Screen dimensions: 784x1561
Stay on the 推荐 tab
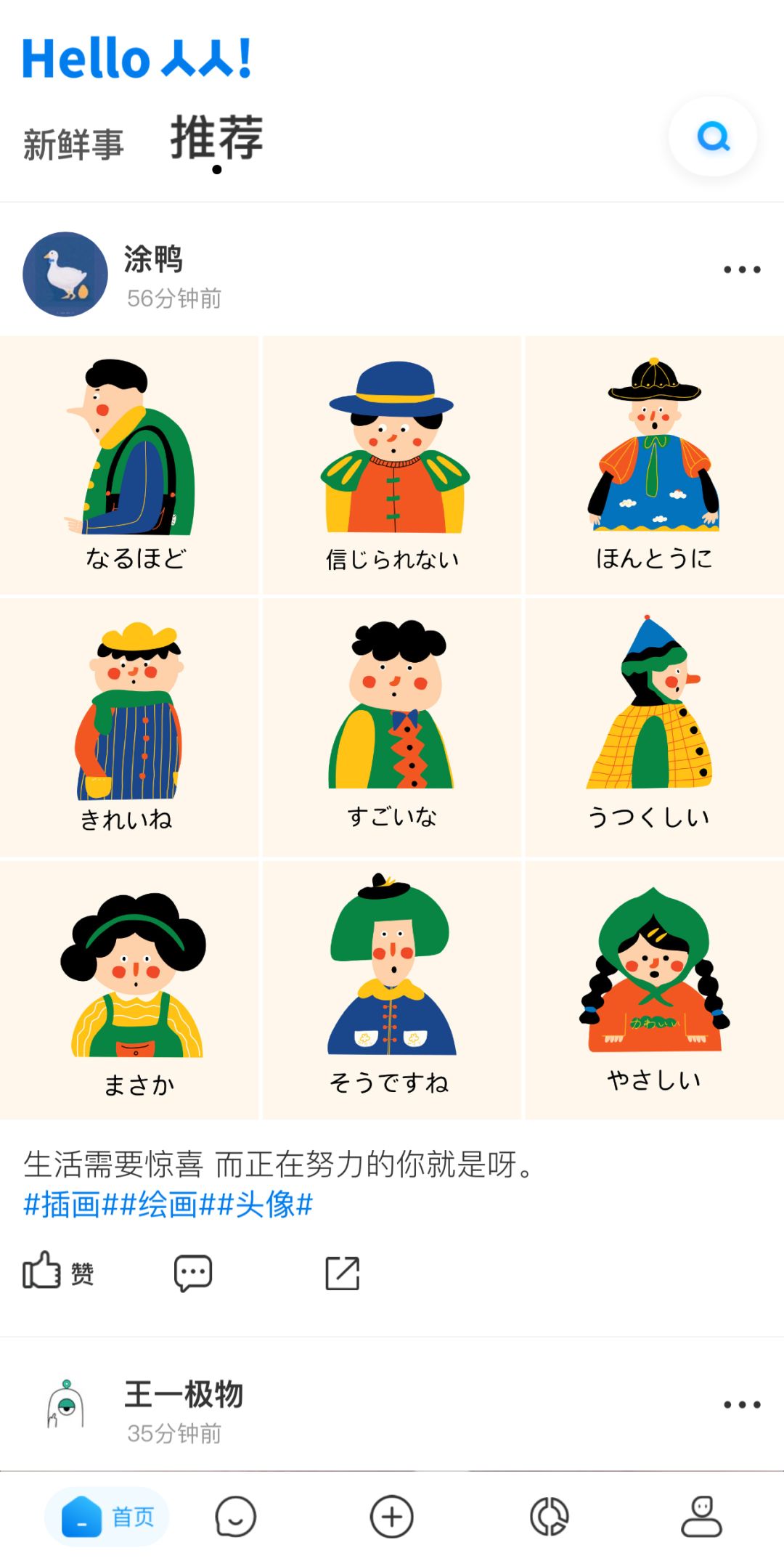[x=216, y=139]
